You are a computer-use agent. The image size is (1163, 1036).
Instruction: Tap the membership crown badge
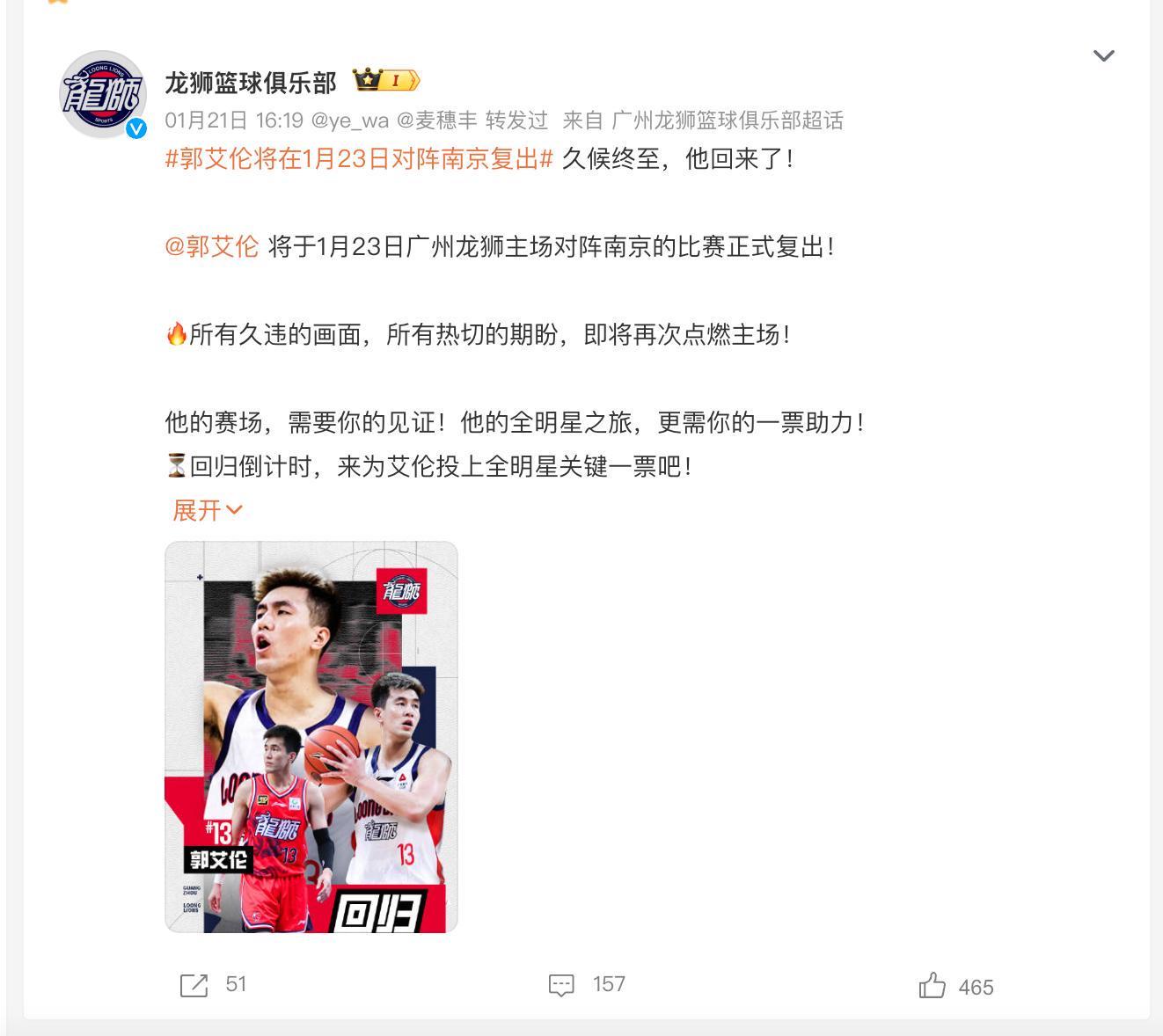tap(386, 81)
